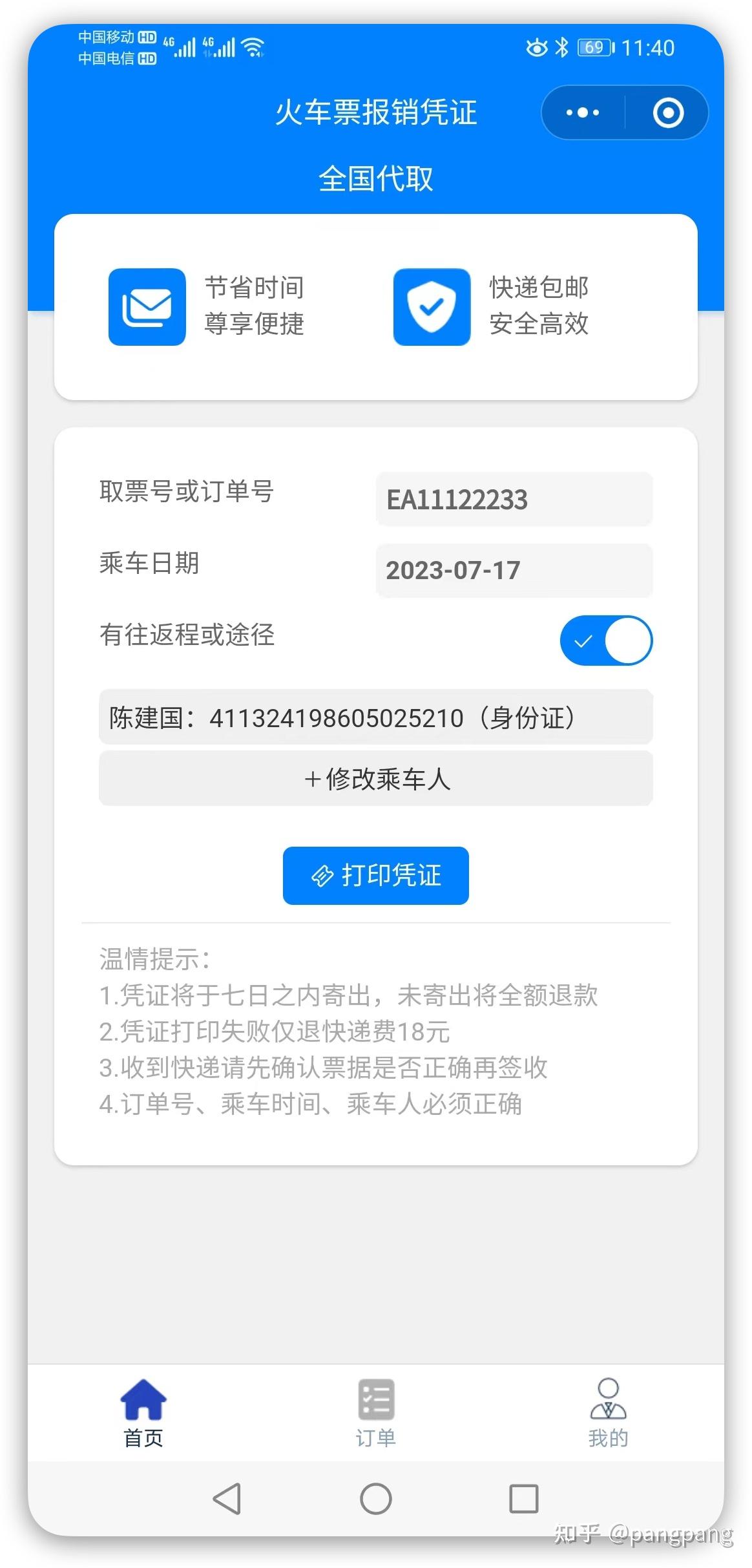Go to the system home screen
The width and height of the screenshot is (752, 1568).
[x=375, y=1498]
